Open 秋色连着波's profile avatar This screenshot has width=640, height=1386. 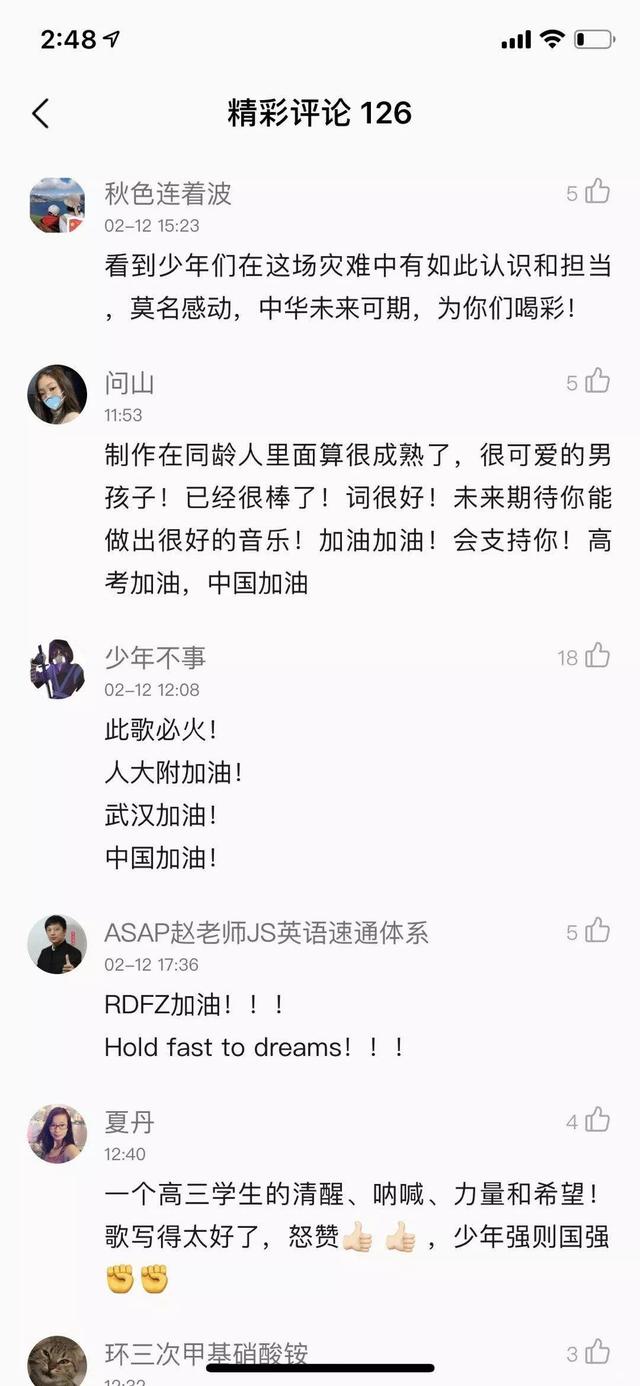[x=57, y=205]
